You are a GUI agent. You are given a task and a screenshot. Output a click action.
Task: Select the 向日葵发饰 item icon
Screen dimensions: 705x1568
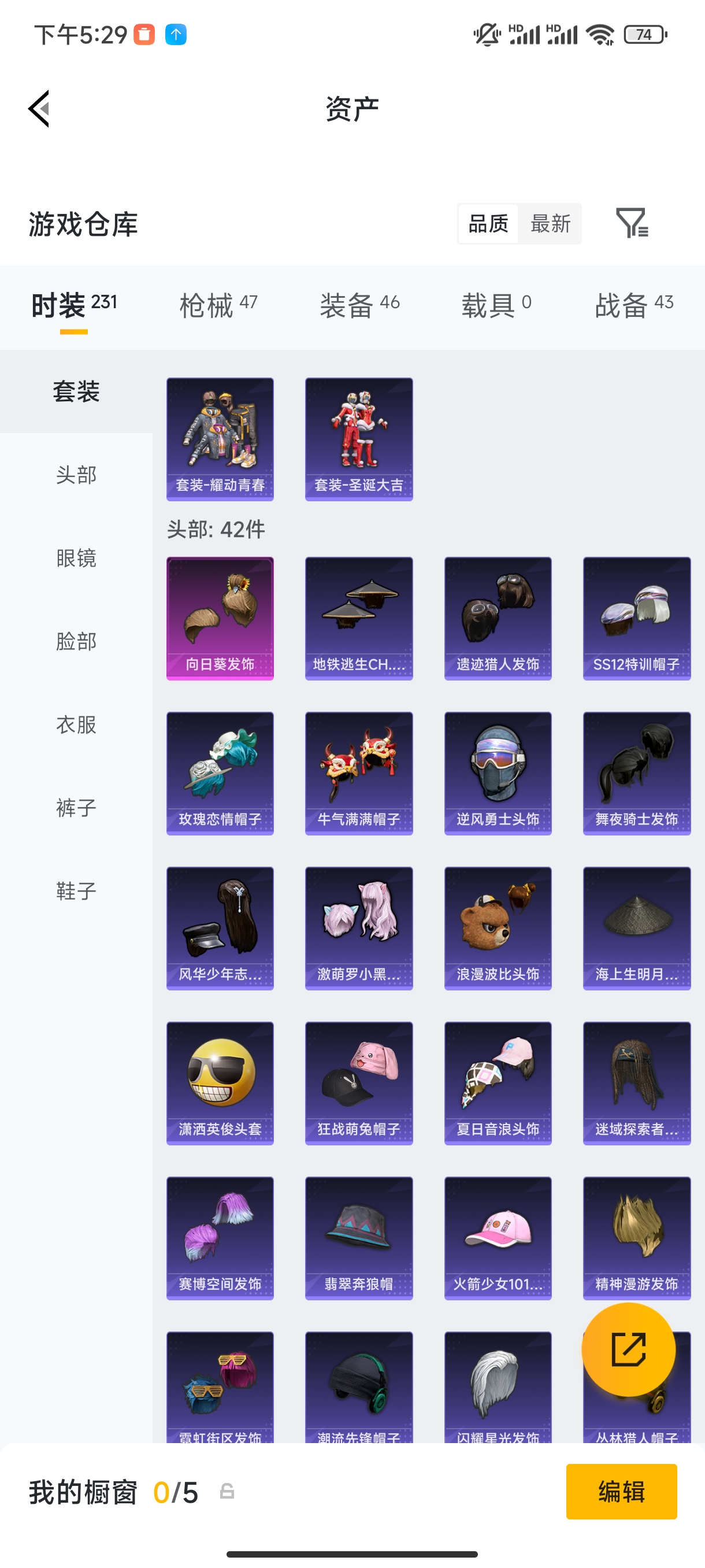coord(220,618)
